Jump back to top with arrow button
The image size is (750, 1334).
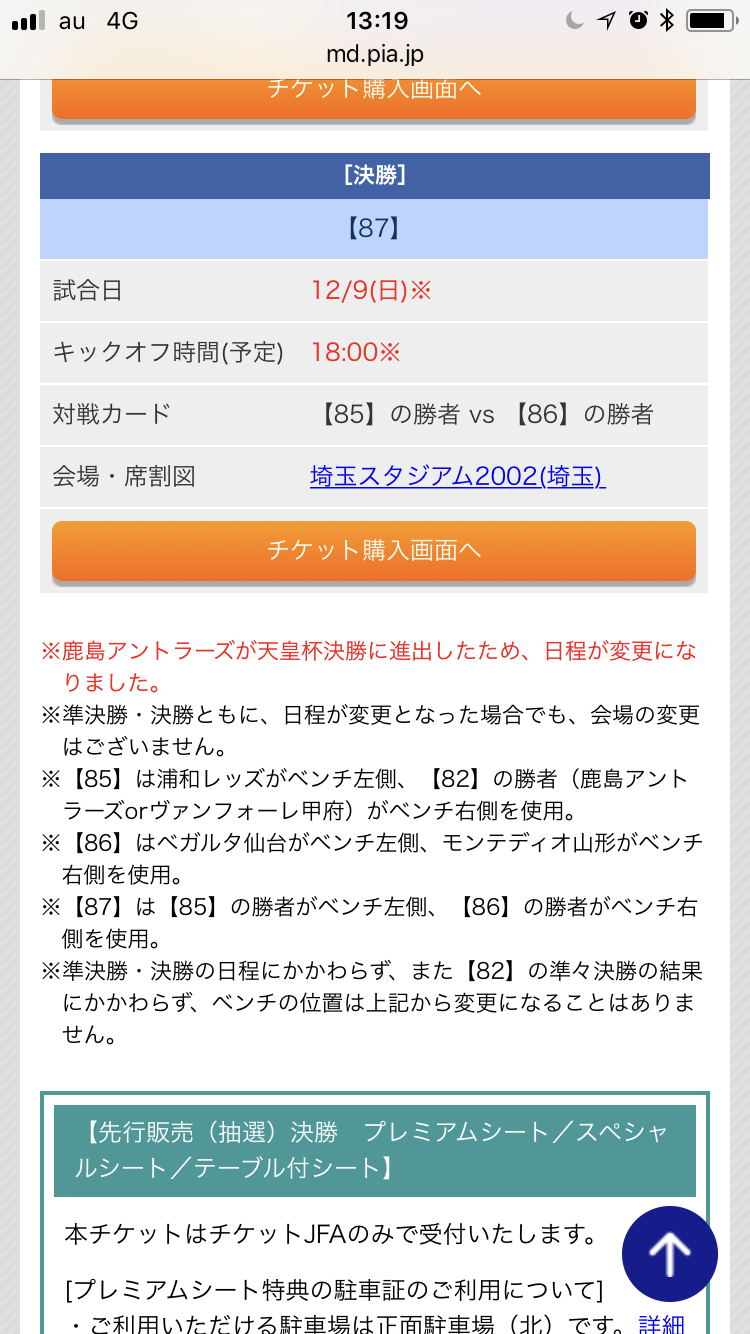(669, 1253)
